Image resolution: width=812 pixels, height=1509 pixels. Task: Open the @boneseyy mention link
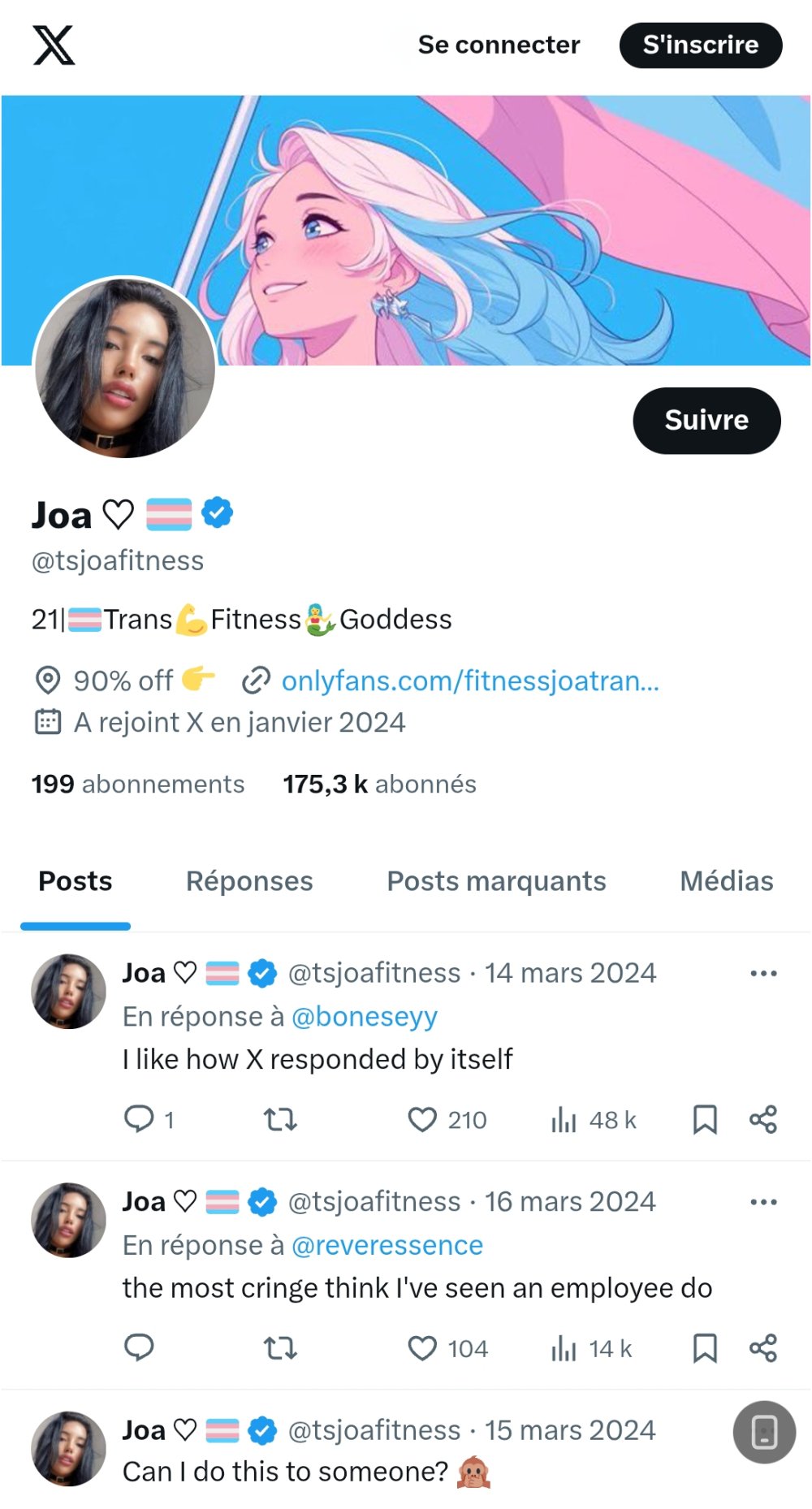pos(364,1016)
